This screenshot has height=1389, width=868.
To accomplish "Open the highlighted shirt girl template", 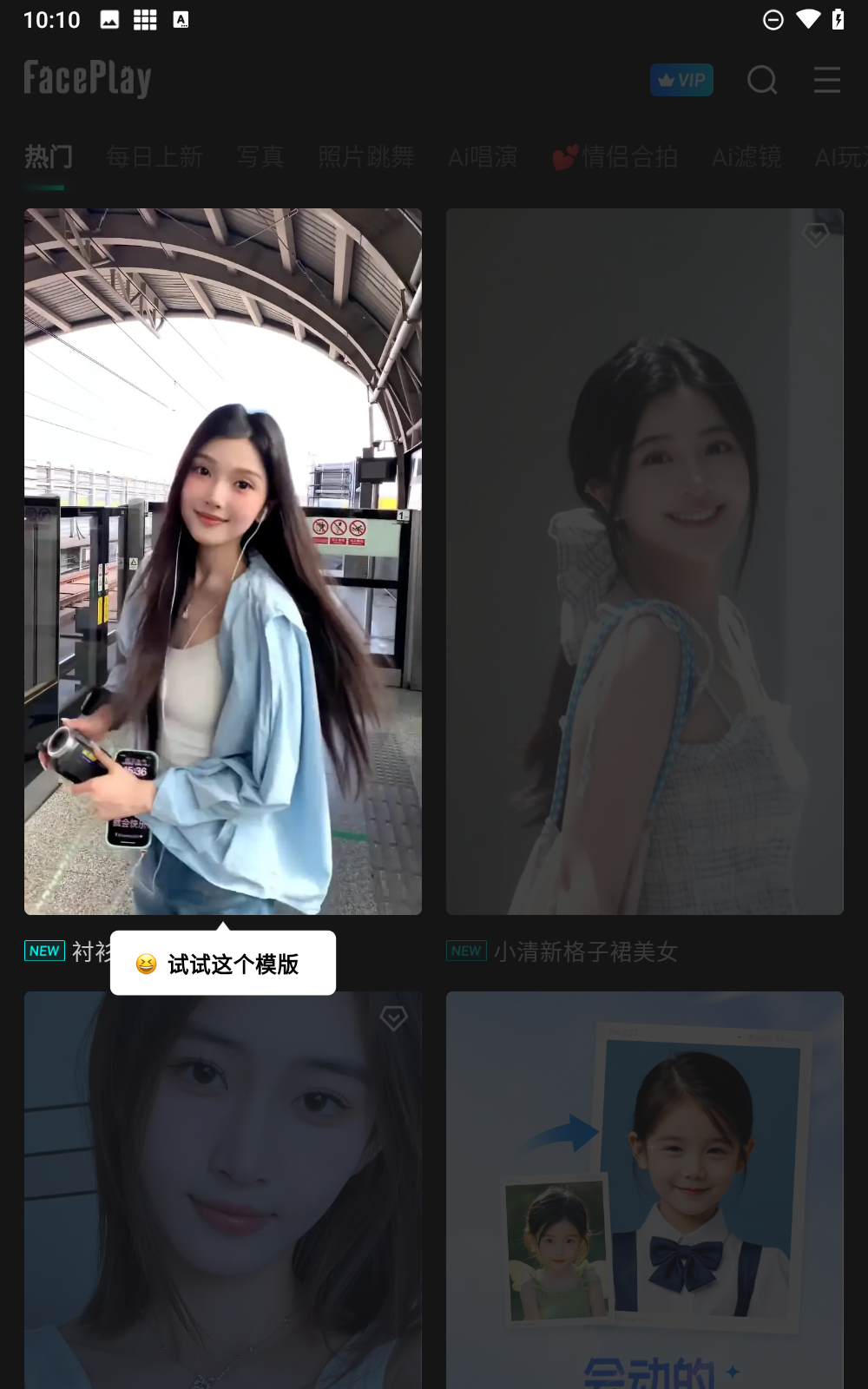I will pyautogui.click(x=223, y=562).
